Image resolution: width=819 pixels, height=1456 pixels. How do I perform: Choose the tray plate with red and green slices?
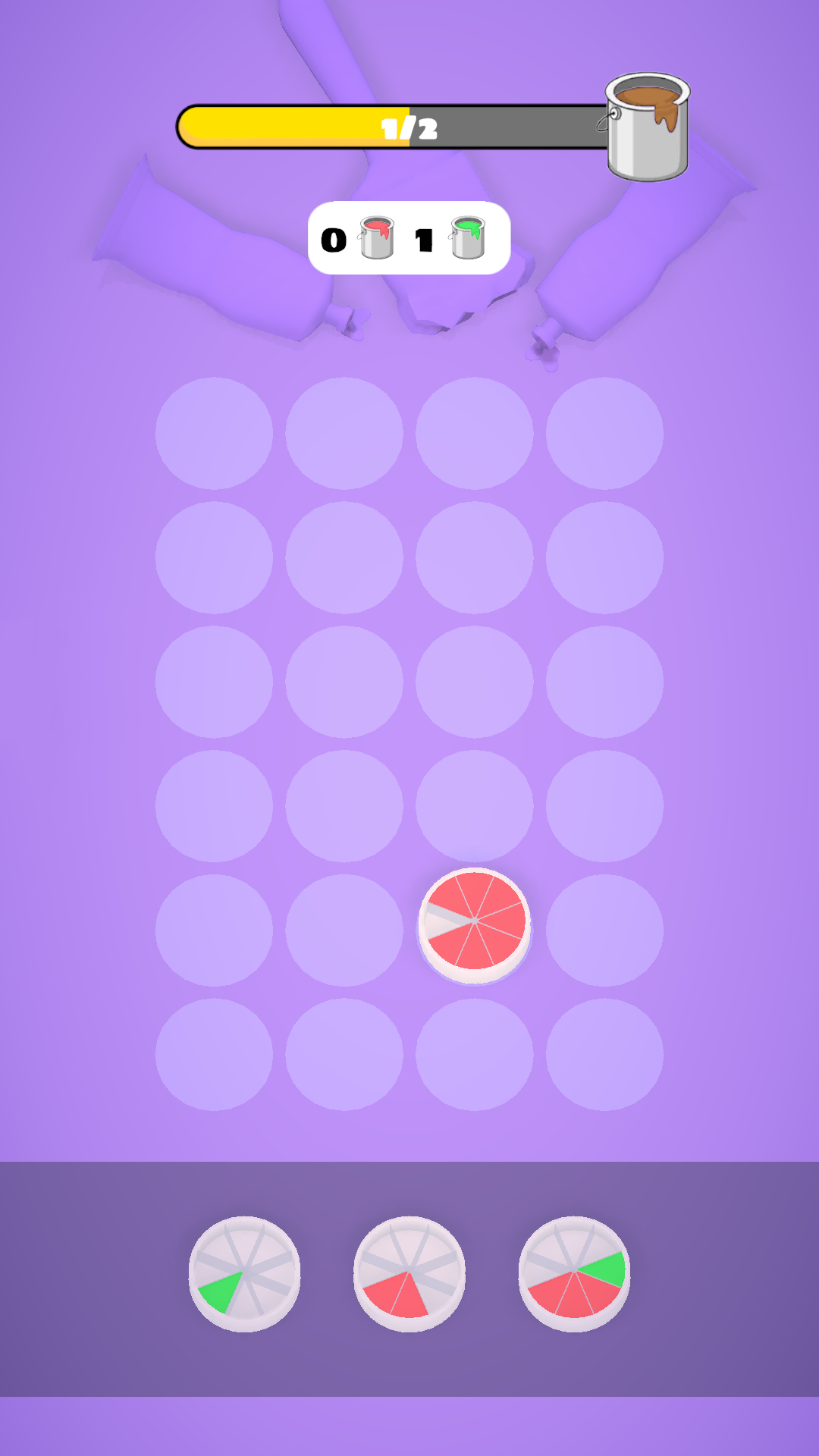[x=574, y=1274]
